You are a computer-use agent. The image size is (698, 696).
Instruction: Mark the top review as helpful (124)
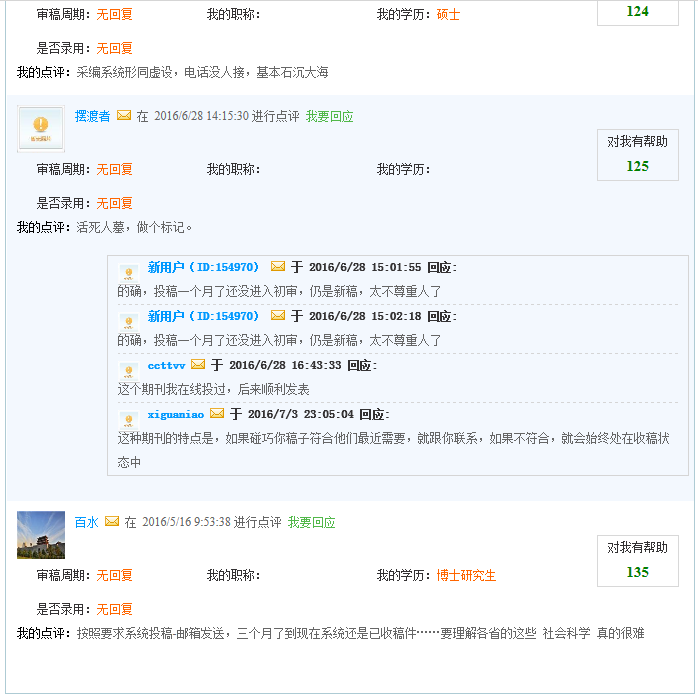637,12
